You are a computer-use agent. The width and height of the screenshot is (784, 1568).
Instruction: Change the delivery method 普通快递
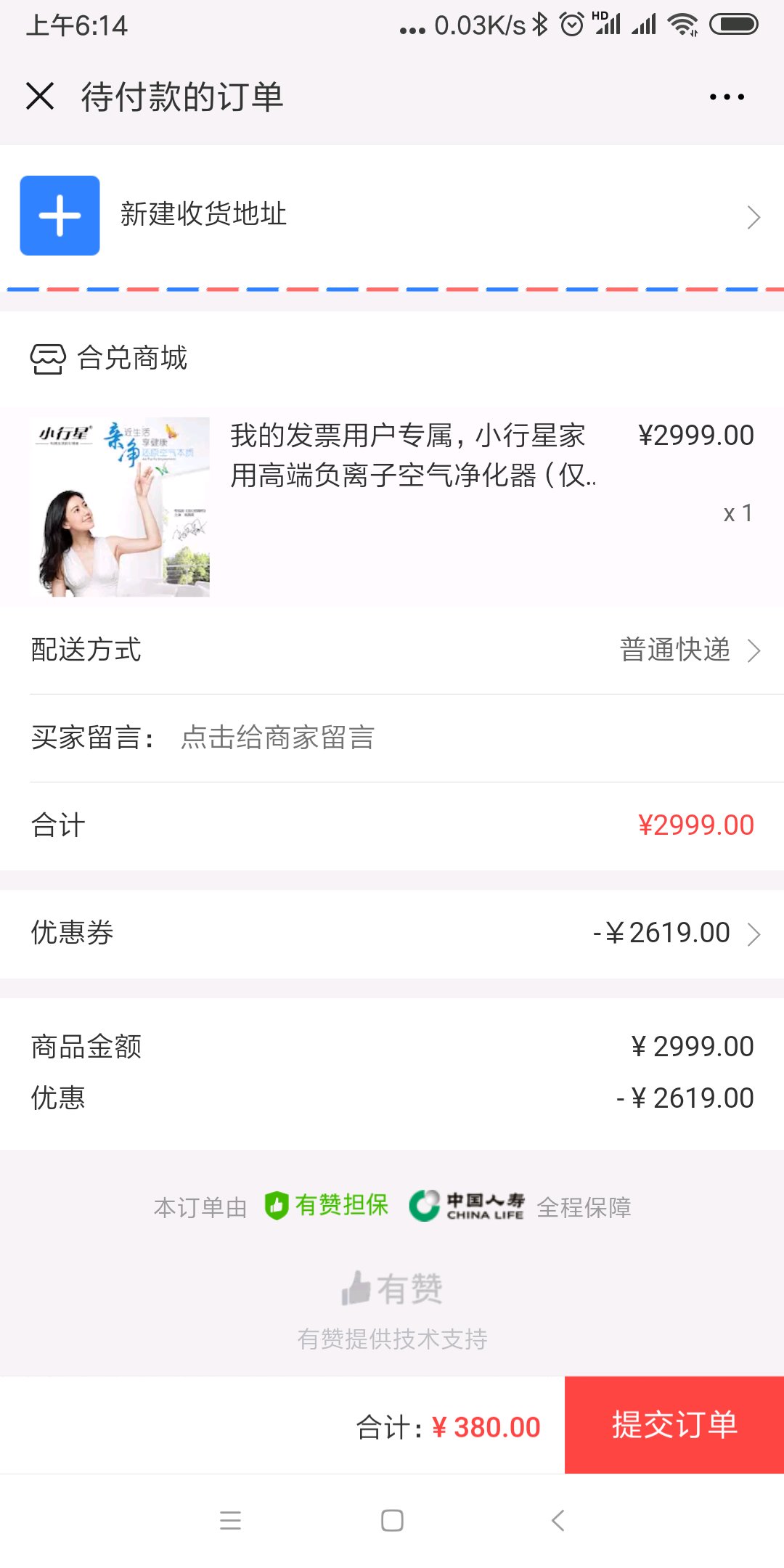point(688,650)
